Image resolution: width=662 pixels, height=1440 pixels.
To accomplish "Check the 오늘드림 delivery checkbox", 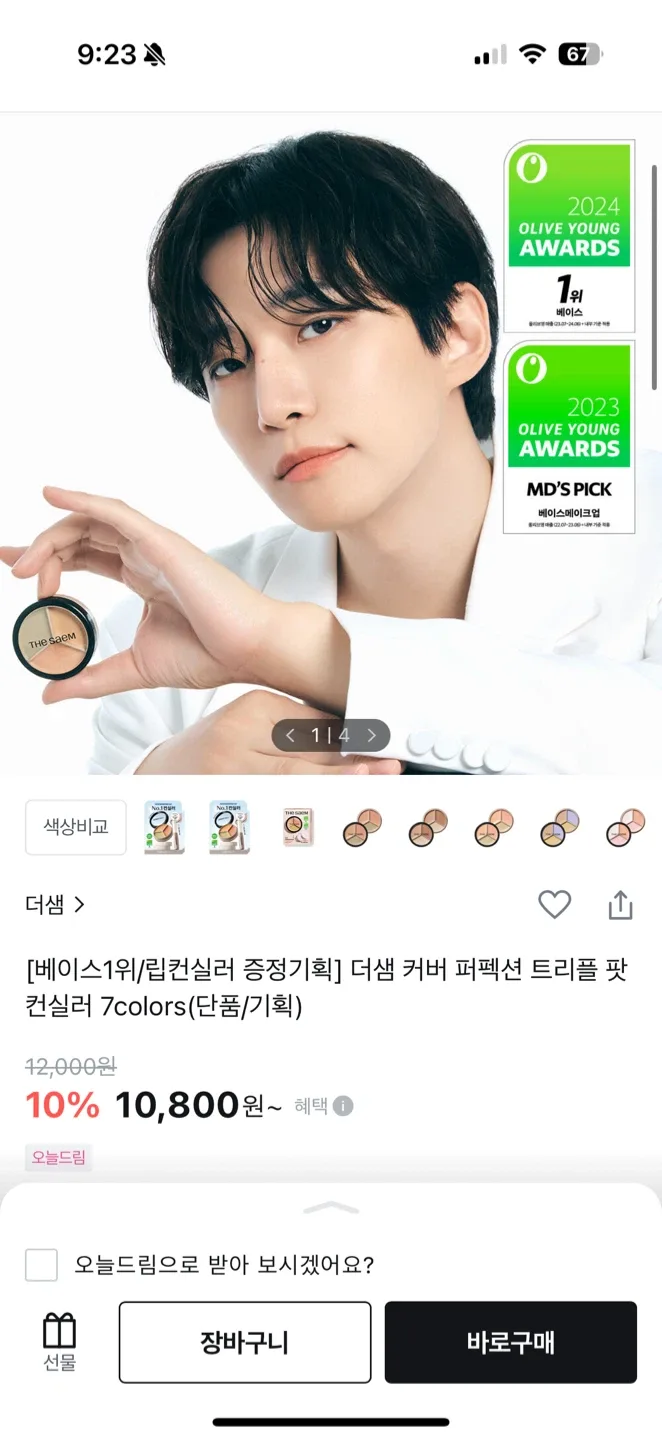I will (x=41, y=1265).
